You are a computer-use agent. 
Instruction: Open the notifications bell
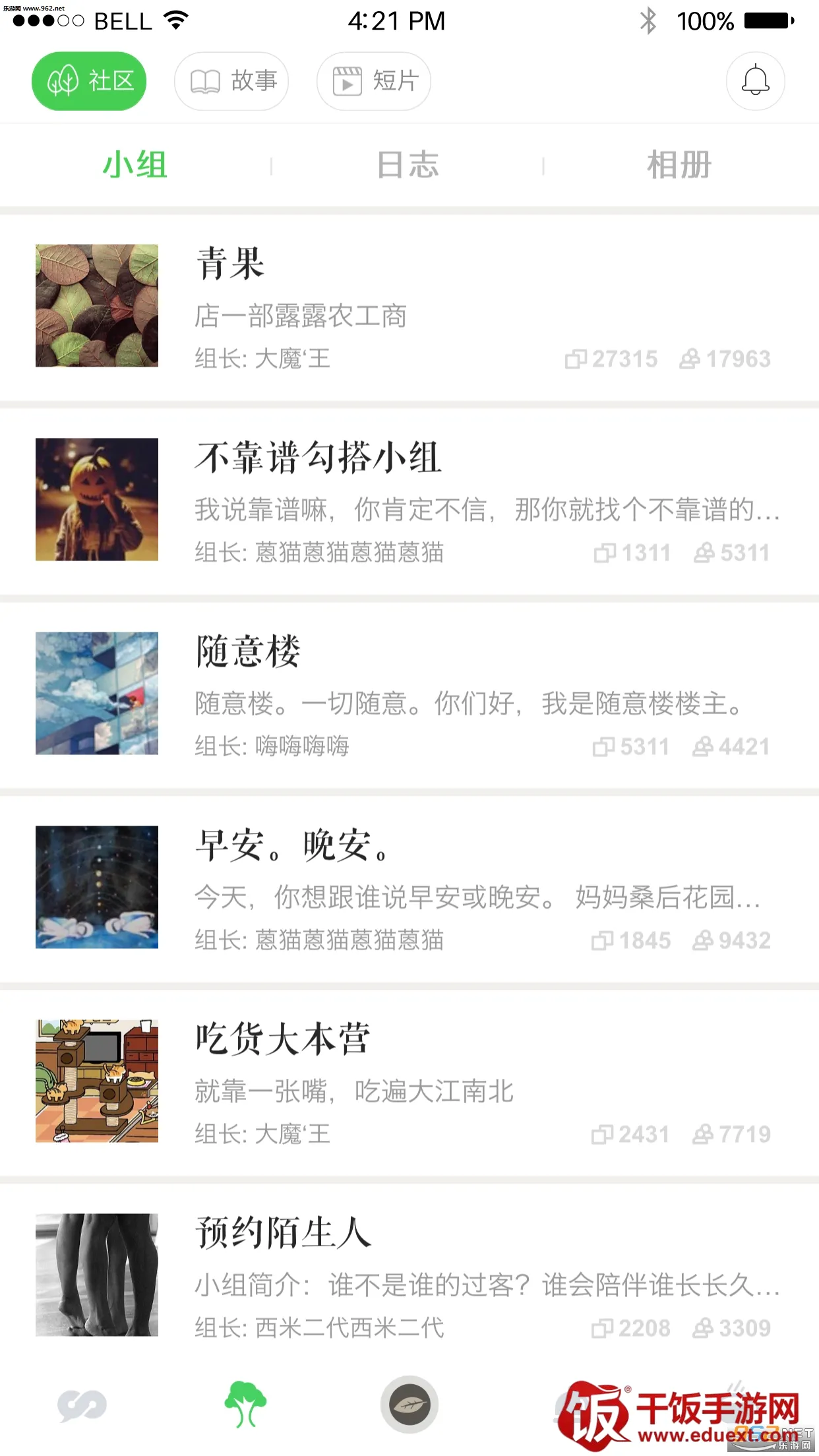[755, 81]
